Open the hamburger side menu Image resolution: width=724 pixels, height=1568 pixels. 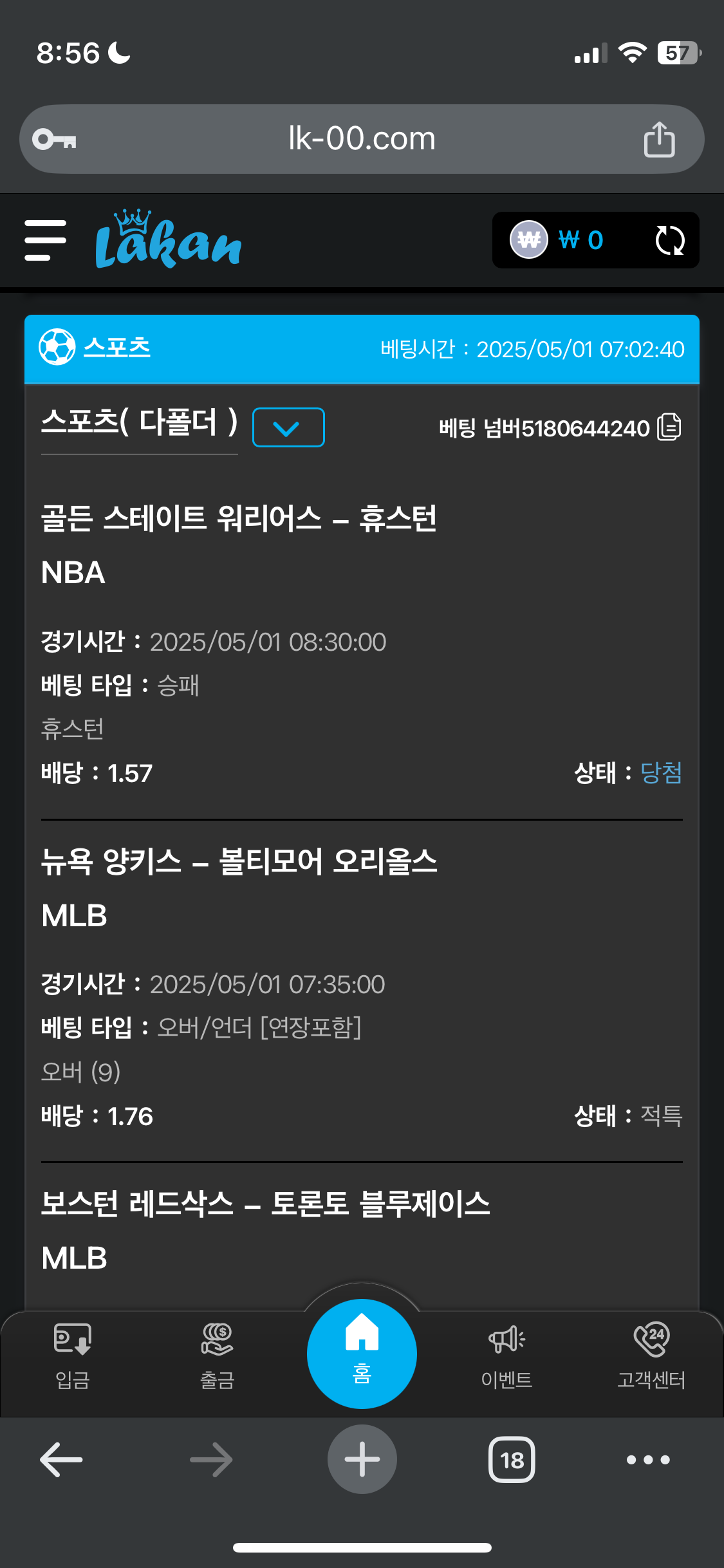(46, 240)
